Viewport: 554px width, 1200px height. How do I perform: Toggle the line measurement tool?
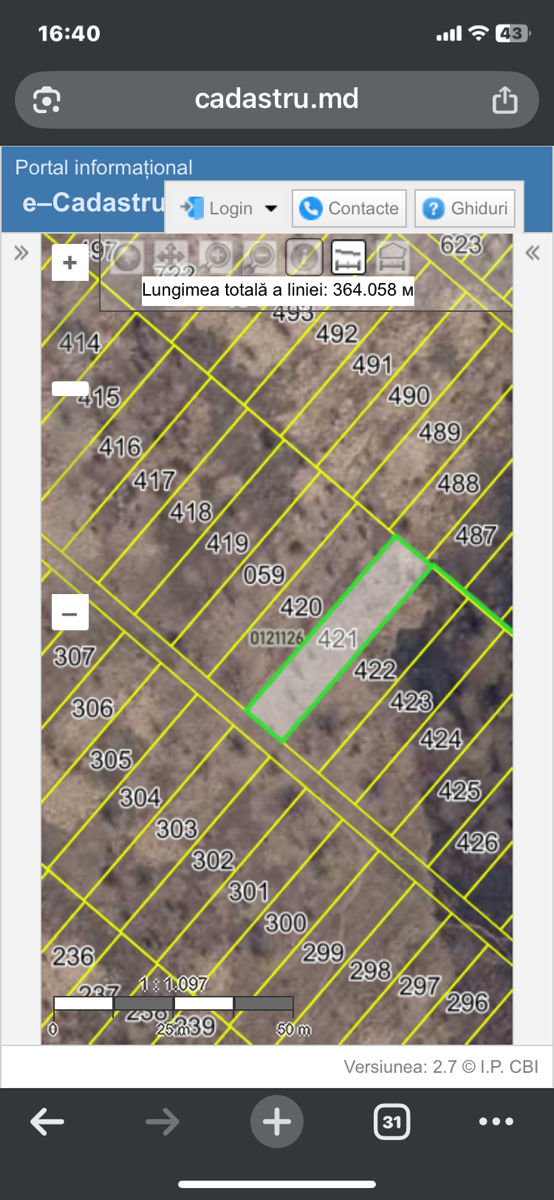348,257
